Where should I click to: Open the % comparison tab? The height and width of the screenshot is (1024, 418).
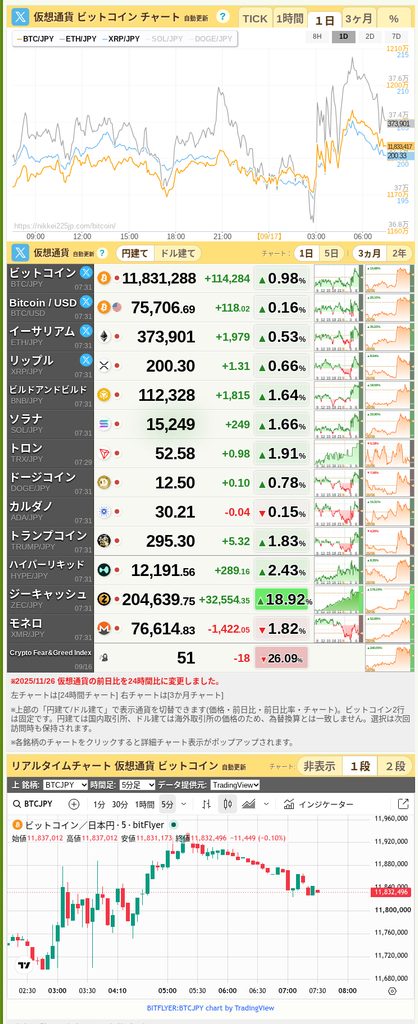pyautogui.click(x=393, y=18)
